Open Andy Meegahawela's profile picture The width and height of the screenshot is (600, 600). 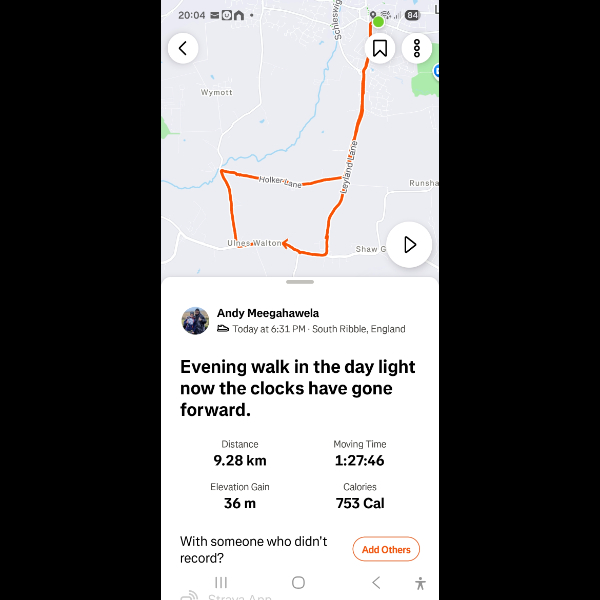coord(195,320)
